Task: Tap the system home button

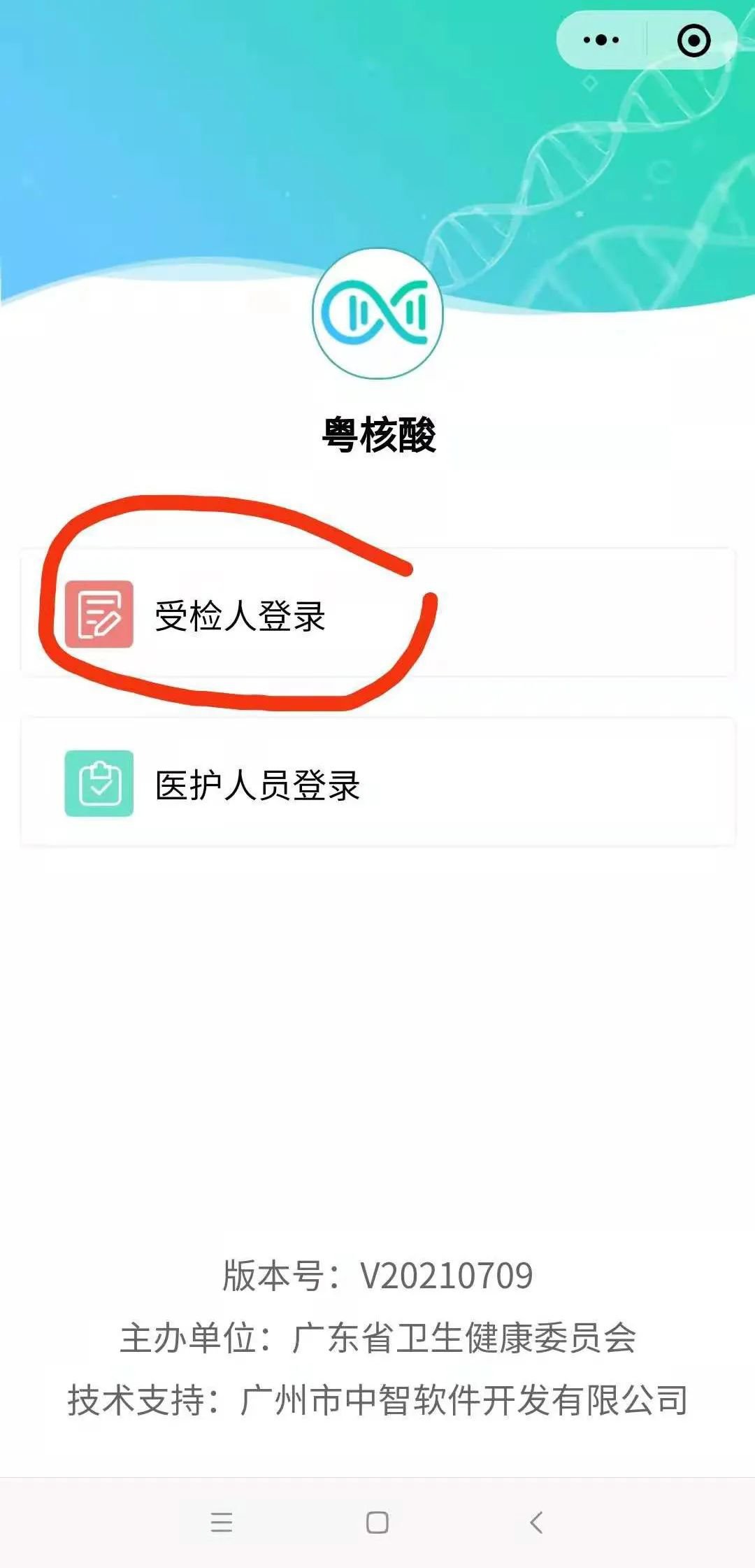Action: point(377,1522)
